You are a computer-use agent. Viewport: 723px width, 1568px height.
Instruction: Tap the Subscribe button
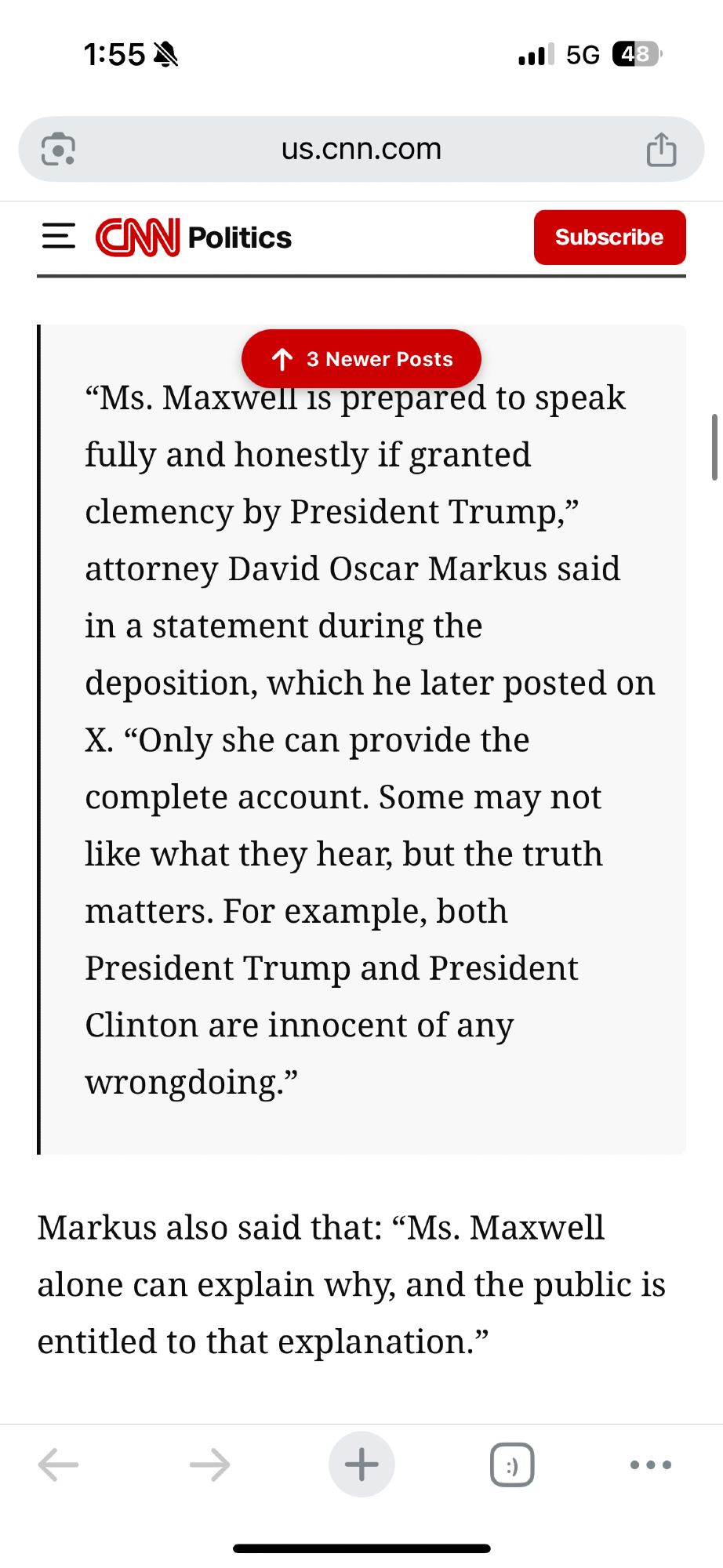[x=609, y=238]
